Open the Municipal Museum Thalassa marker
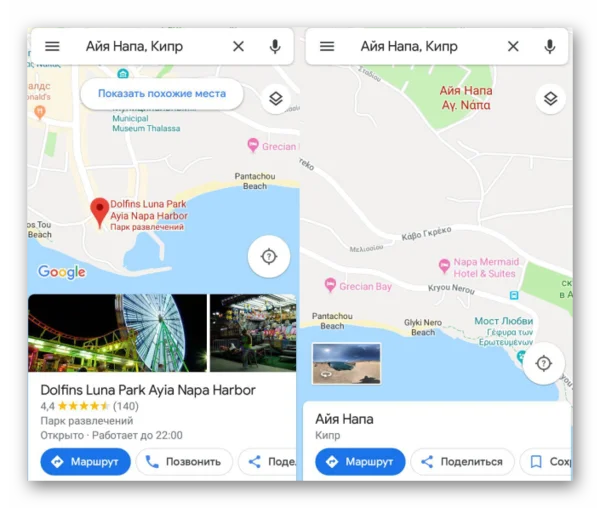 122,76
